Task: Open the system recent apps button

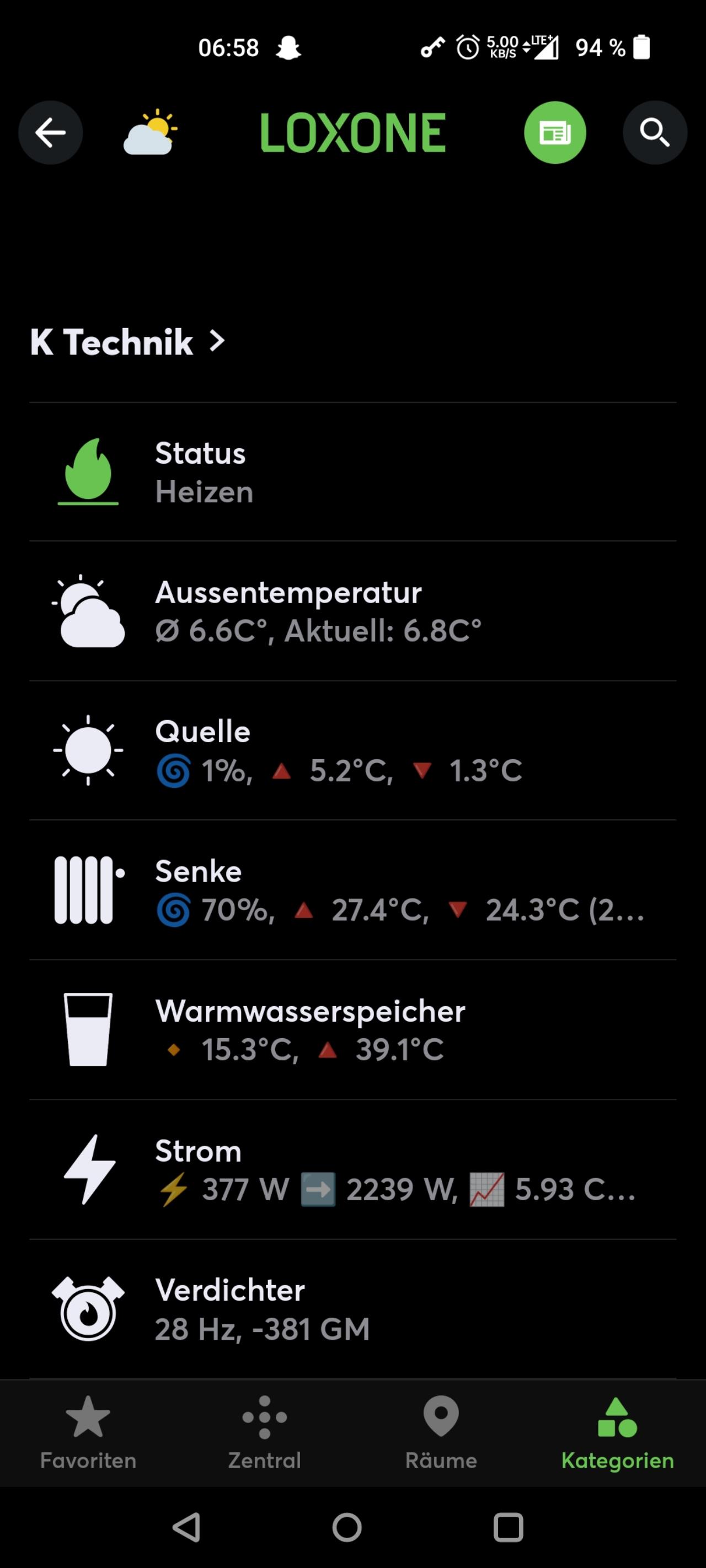Action: tap(508, 1527)
